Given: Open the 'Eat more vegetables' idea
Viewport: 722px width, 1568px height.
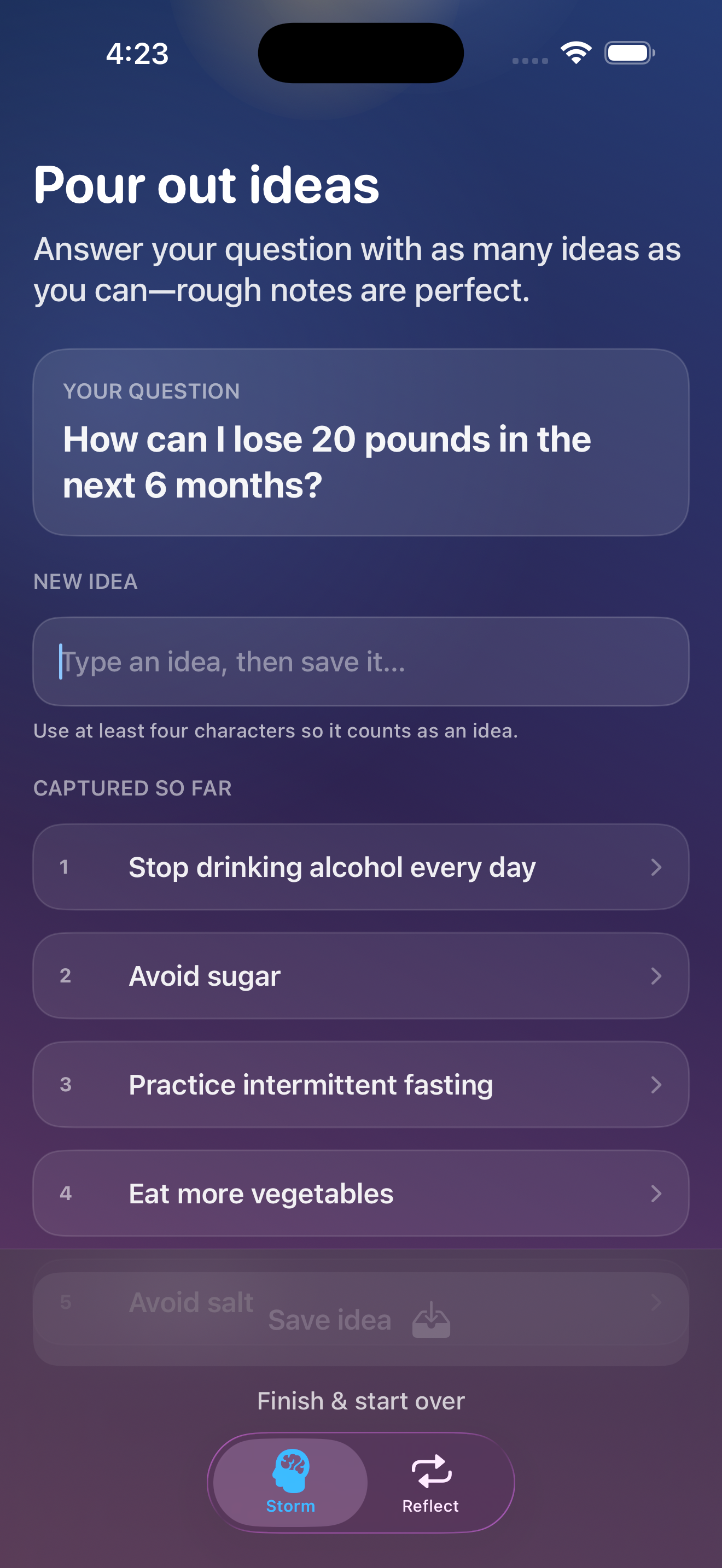Looking at the screenshot, I should [360, 1193].
